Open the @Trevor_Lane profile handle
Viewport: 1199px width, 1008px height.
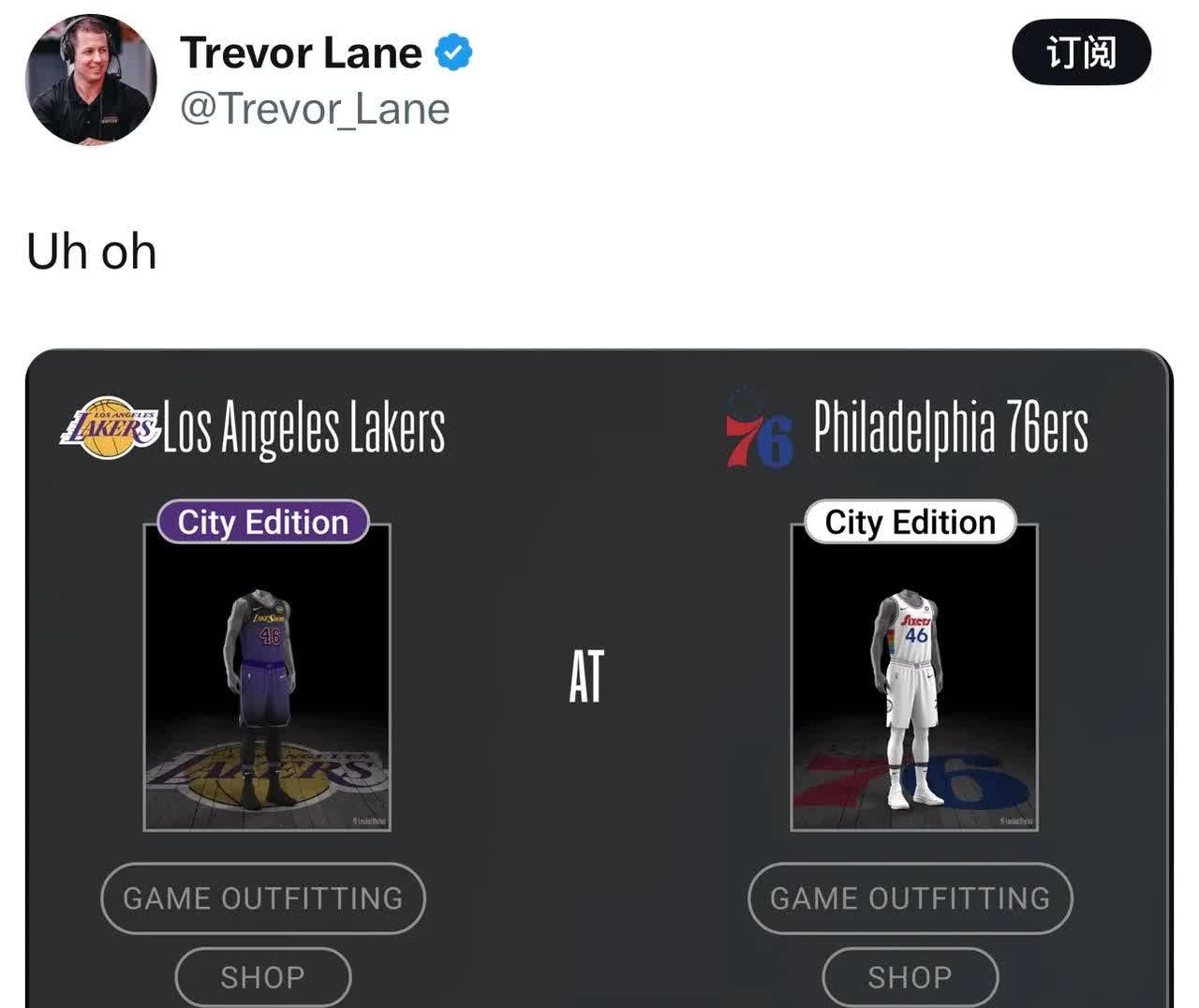(314, 110)
